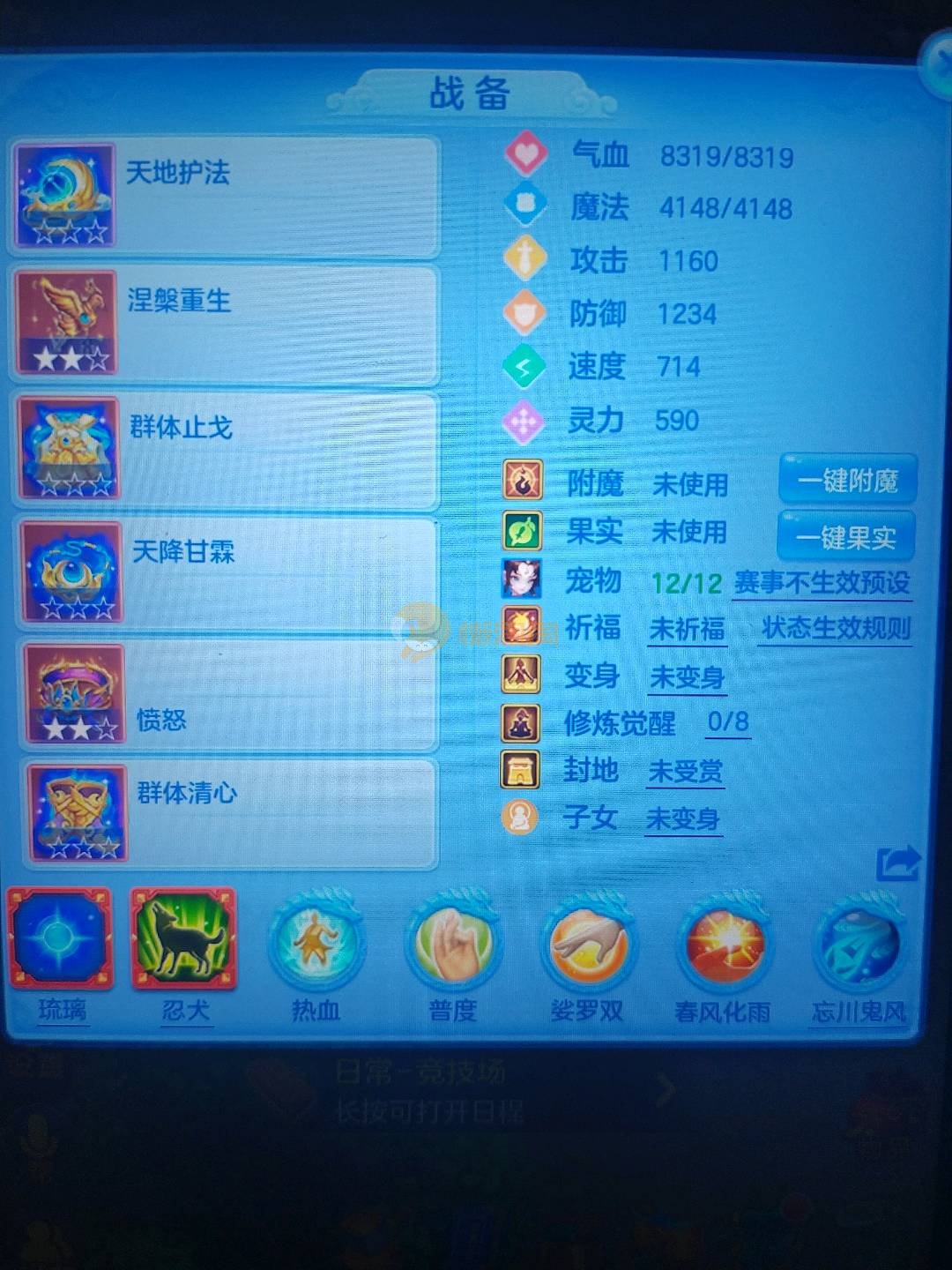Tap the share arrow icon

pyautogui.click(x=897, y=863)
